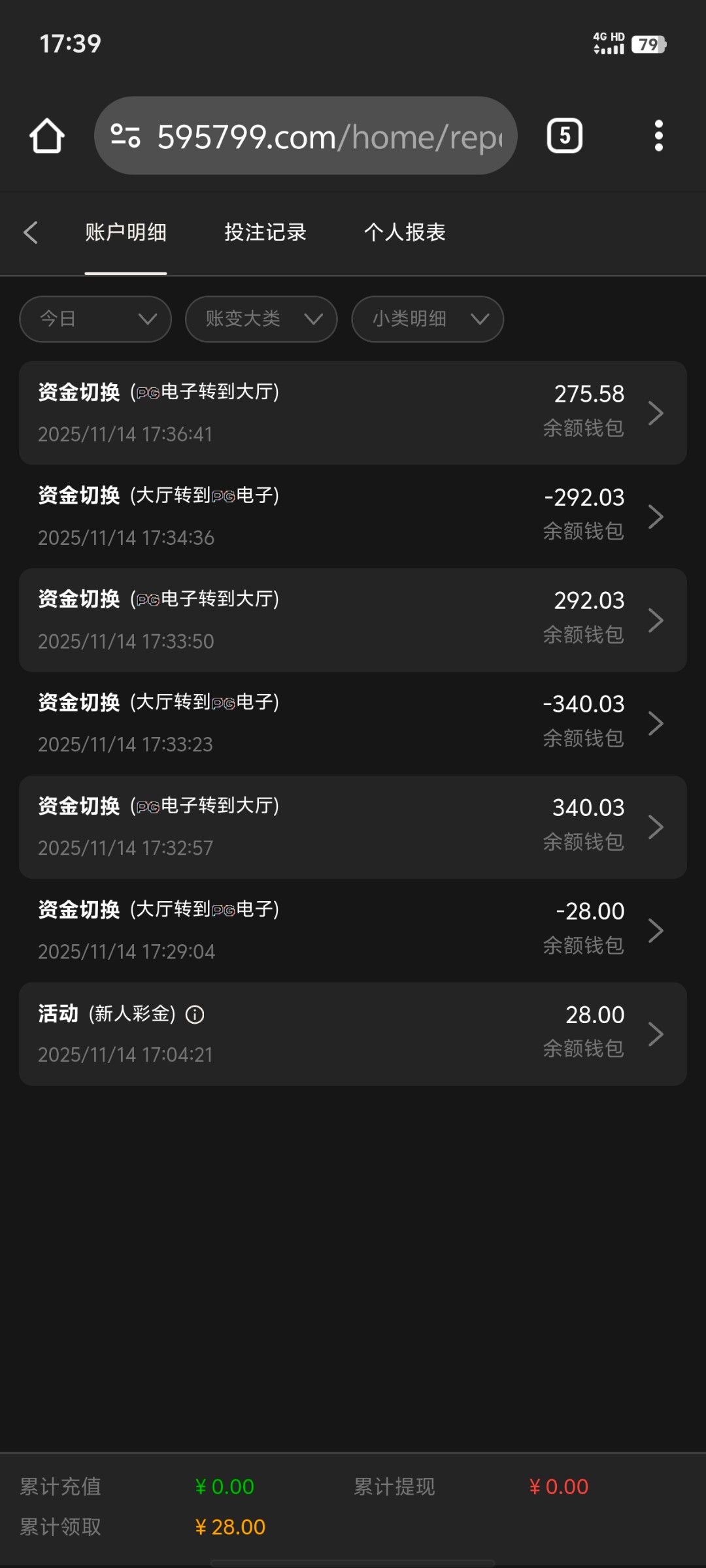This screenshot has width=706, height=1568.
Task: Switch to the 投注记录 tab
Action: tap(265, 233)
